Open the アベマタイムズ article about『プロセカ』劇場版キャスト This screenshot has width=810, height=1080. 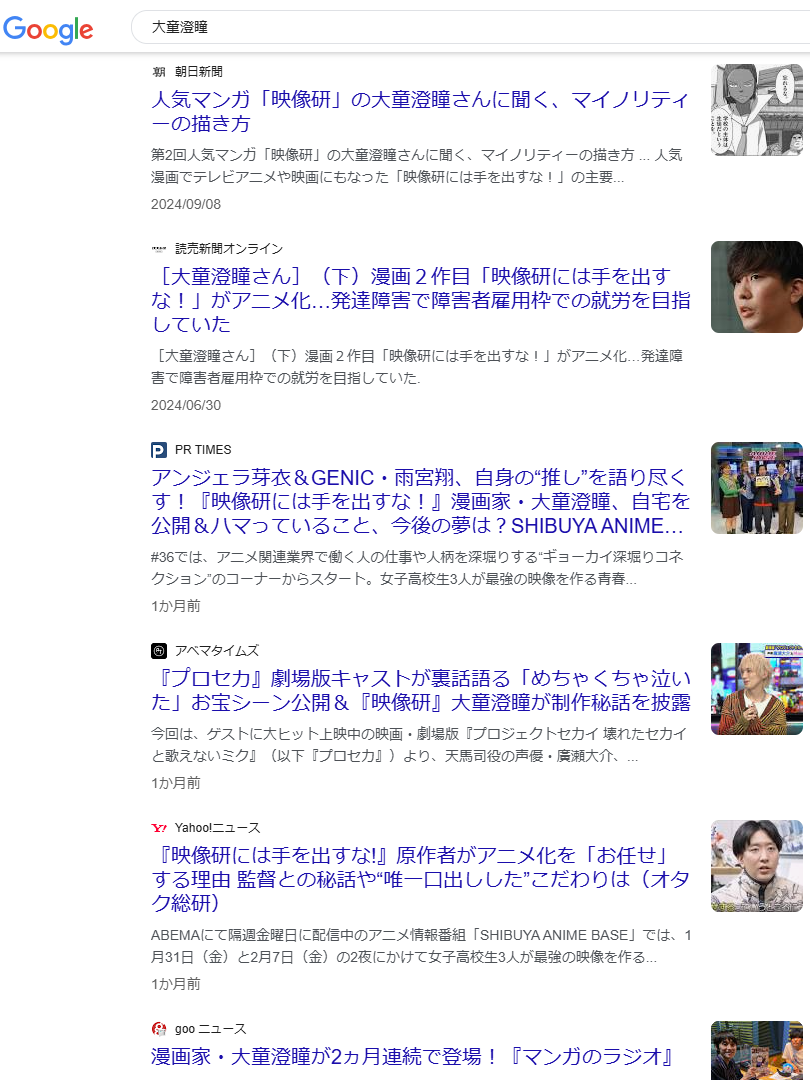420,690
